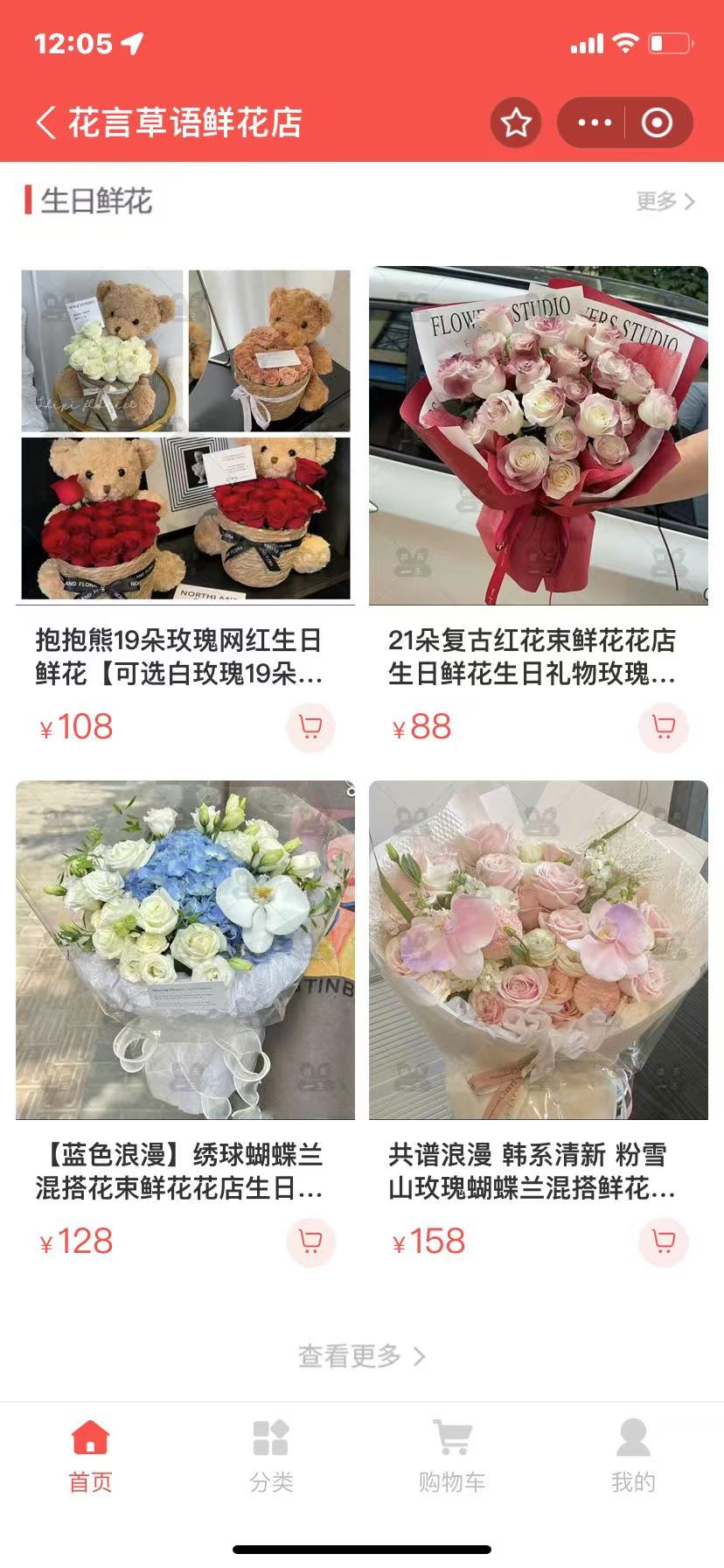Go back from 花言草语鲜花店
Viewport: 724px width, 1568px height.
pyautogui.click(x=45, y=122)
